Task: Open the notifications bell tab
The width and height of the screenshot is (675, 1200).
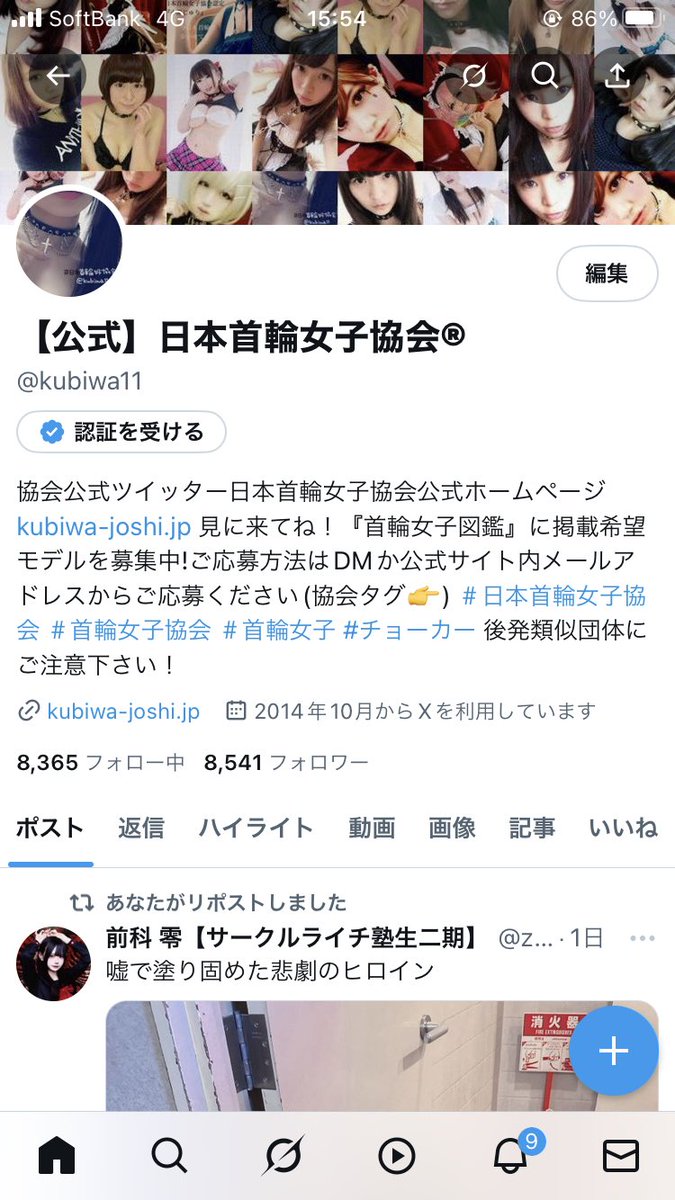Action: [x=511, y=1156]
